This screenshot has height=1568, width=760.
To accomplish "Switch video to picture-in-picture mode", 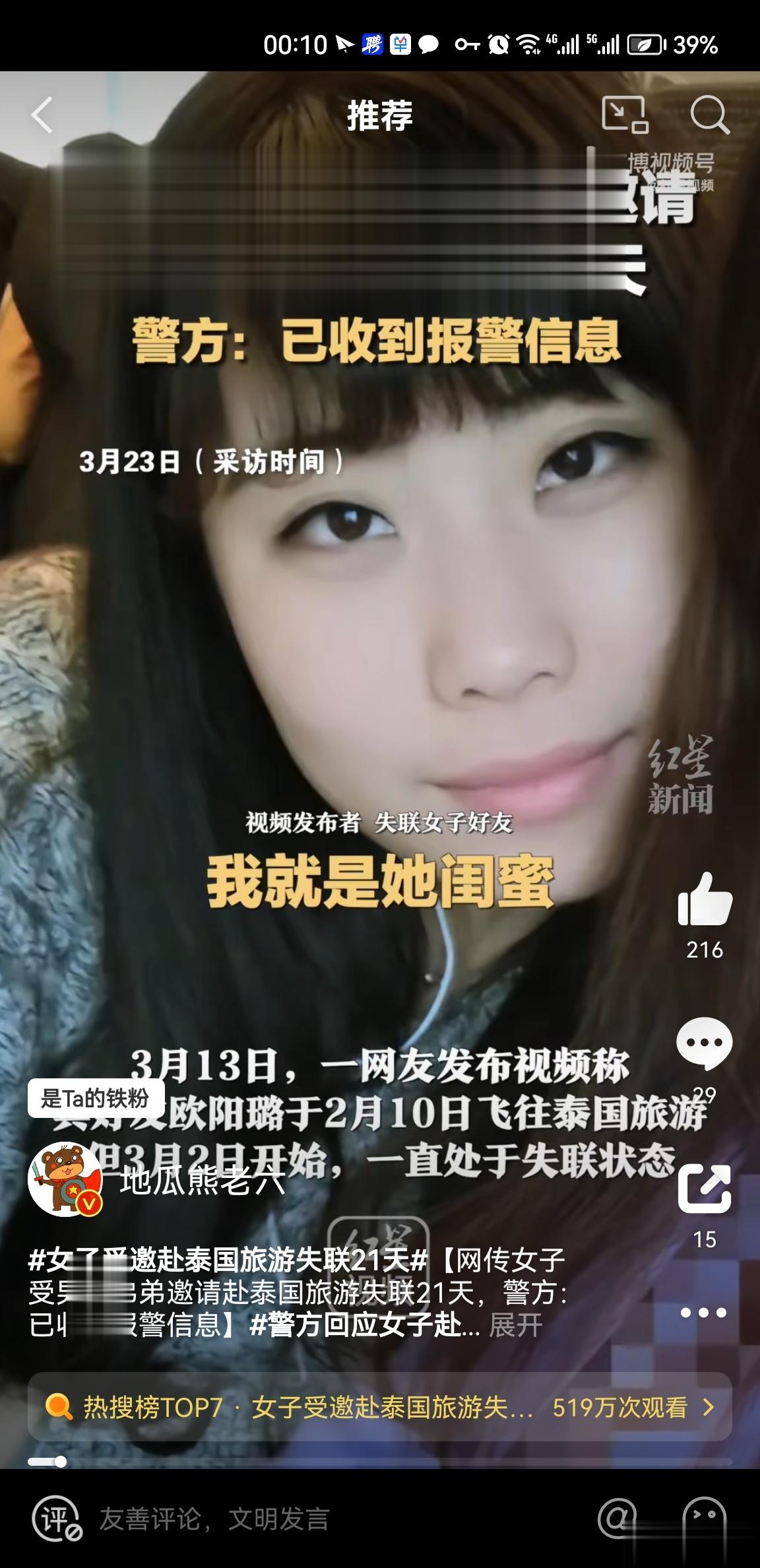I will (x=624, y=115).
